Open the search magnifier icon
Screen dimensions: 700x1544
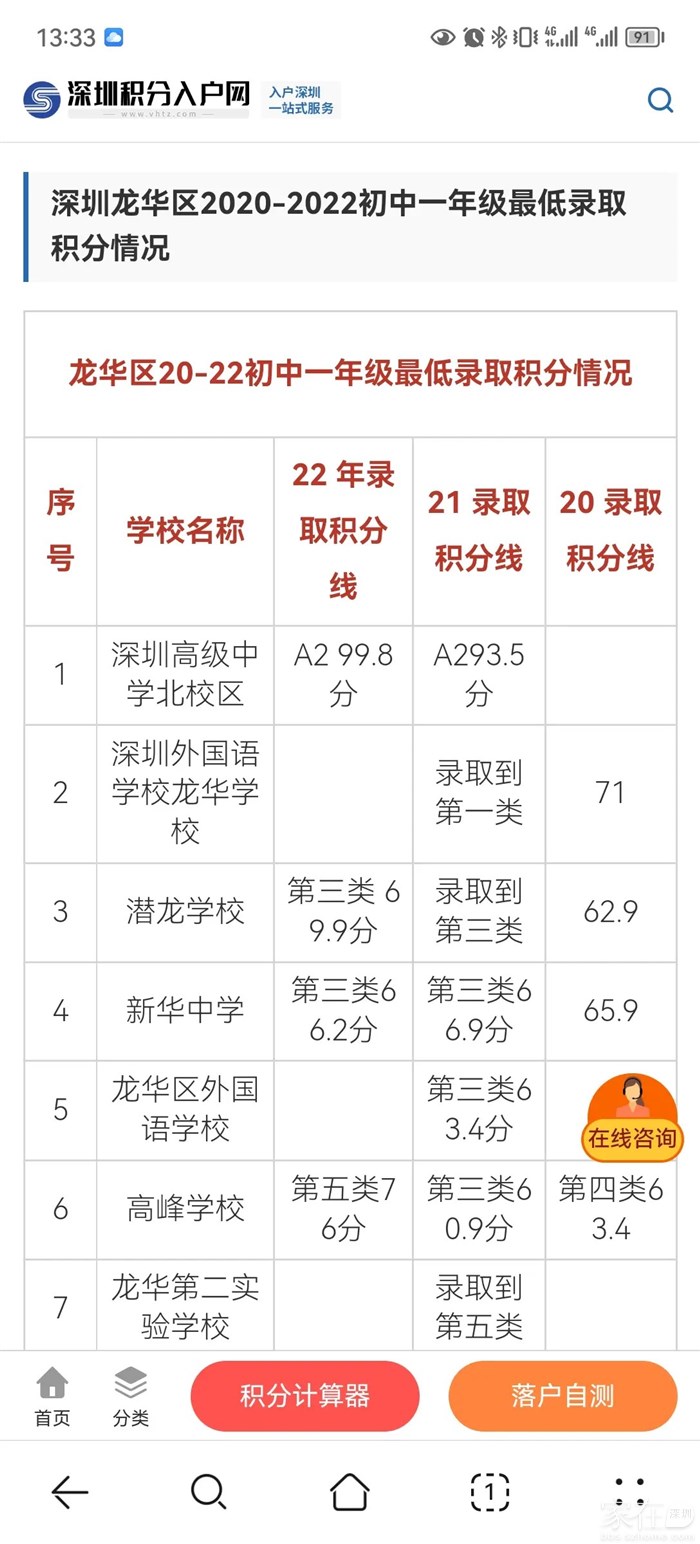pos(660,99)
